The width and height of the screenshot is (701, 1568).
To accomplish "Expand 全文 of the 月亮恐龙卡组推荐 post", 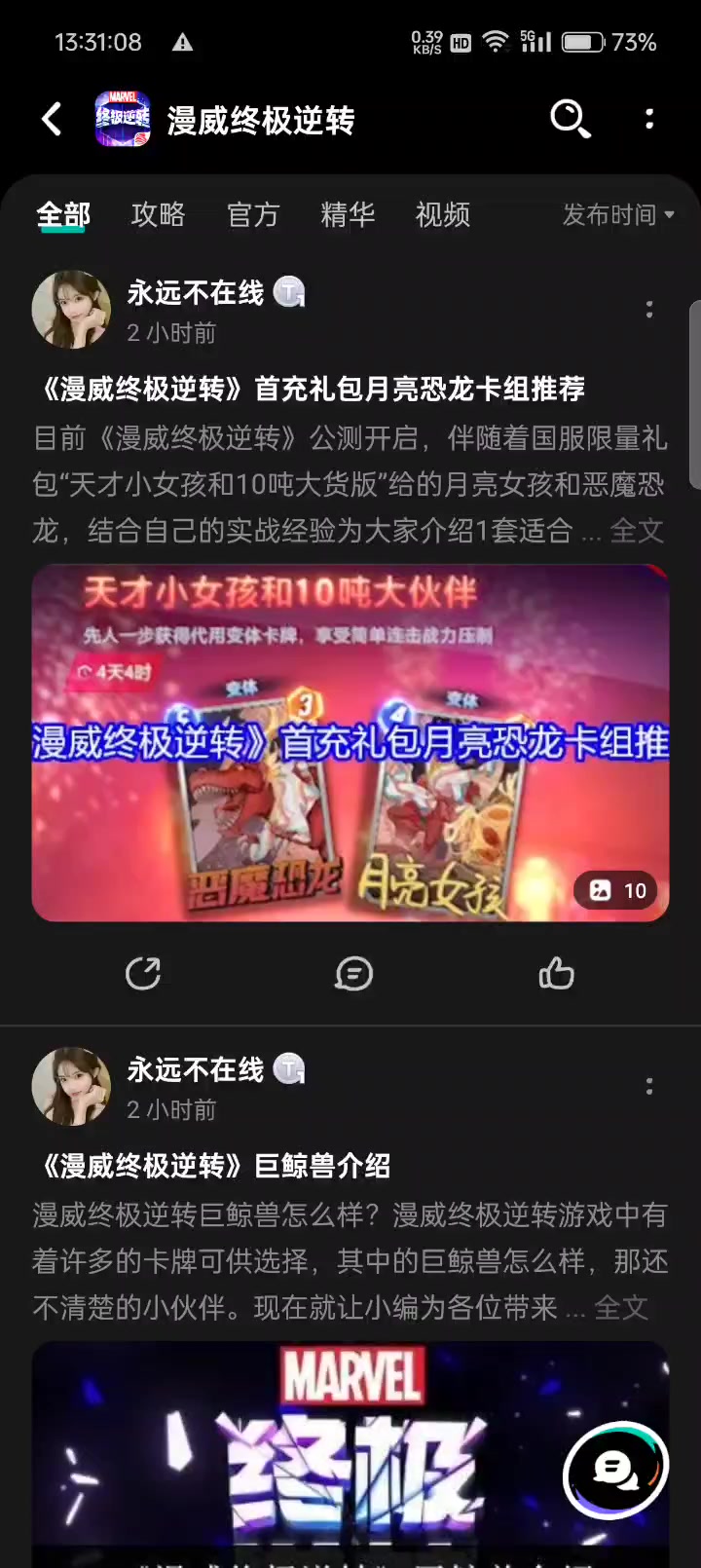I will pyautogui.click(x=637, y=531).
